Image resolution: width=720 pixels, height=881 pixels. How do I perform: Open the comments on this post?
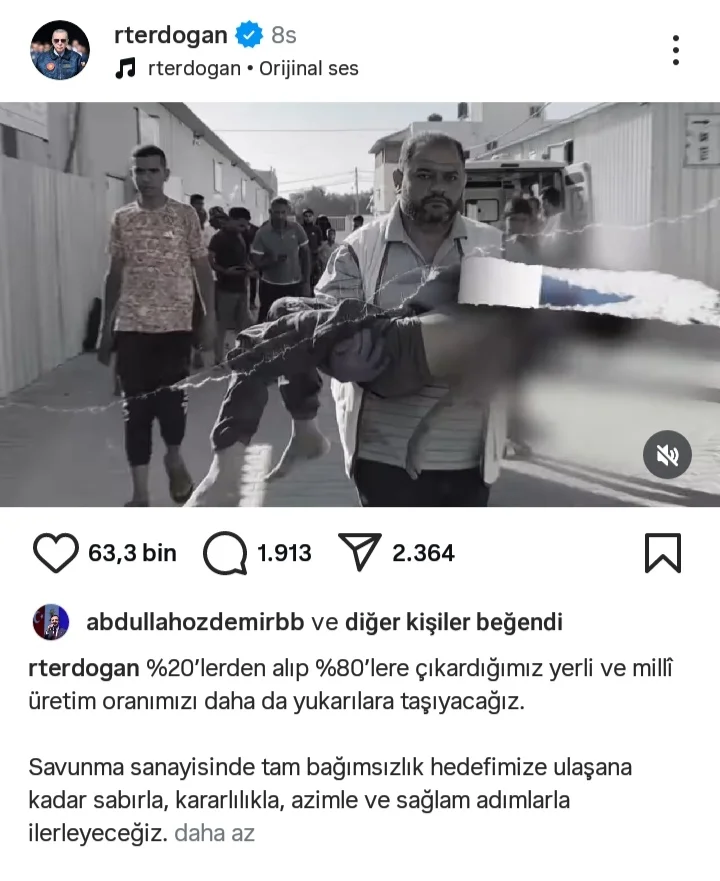pos(224,553)
